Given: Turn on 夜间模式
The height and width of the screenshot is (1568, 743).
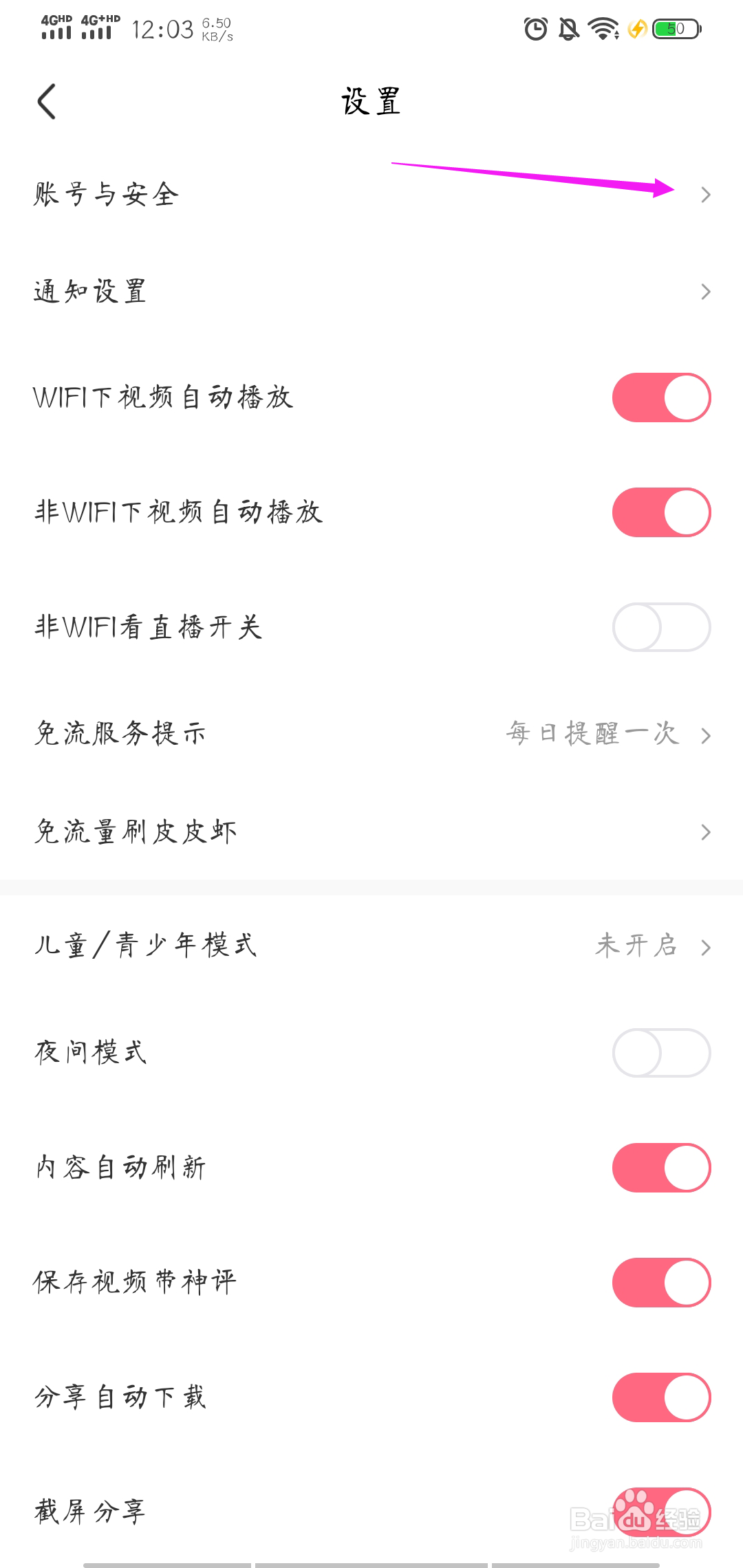Looking at the screenshot, I should [661, 1053].
